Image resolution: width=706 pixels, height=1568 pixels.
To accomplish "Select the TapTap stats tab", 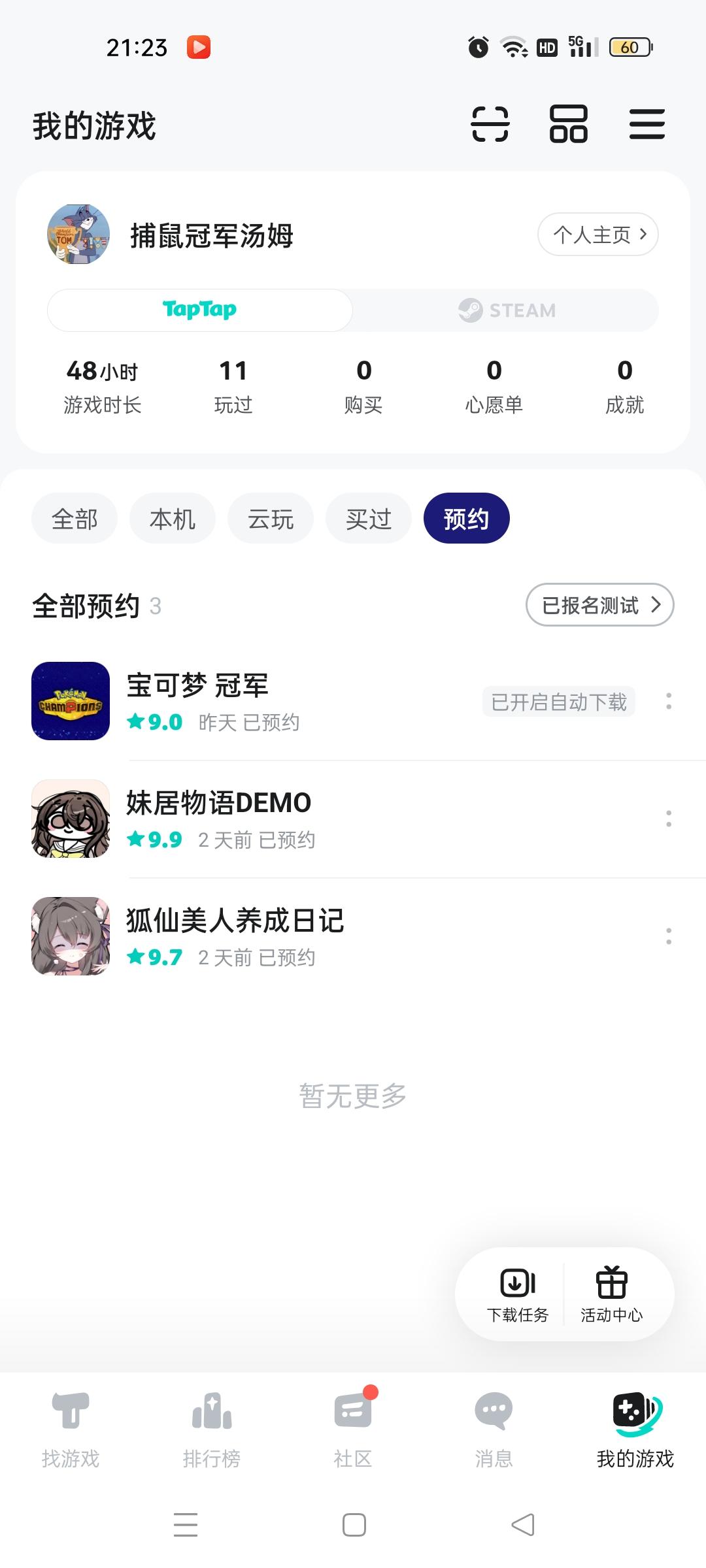I will click(200, 310).
